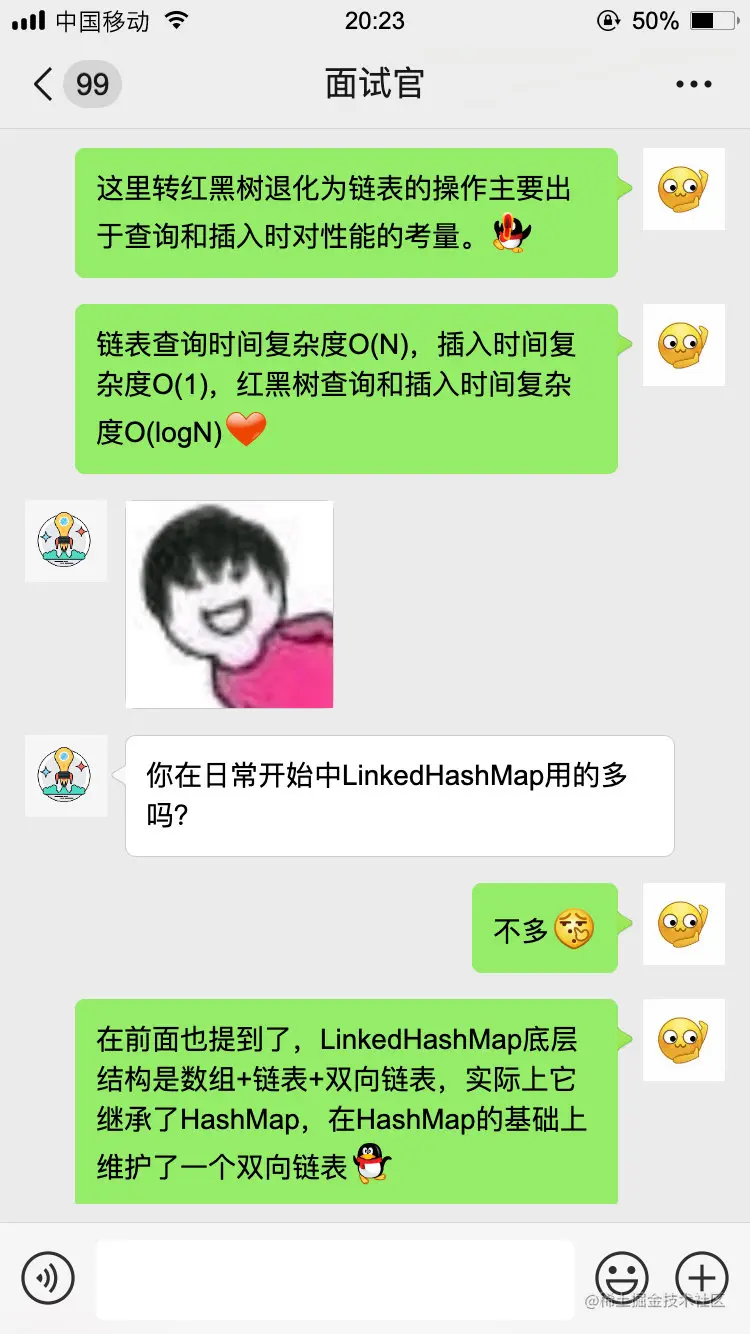Open the chat overflow menu
The image size is (750, 1334).
point(694,84)
